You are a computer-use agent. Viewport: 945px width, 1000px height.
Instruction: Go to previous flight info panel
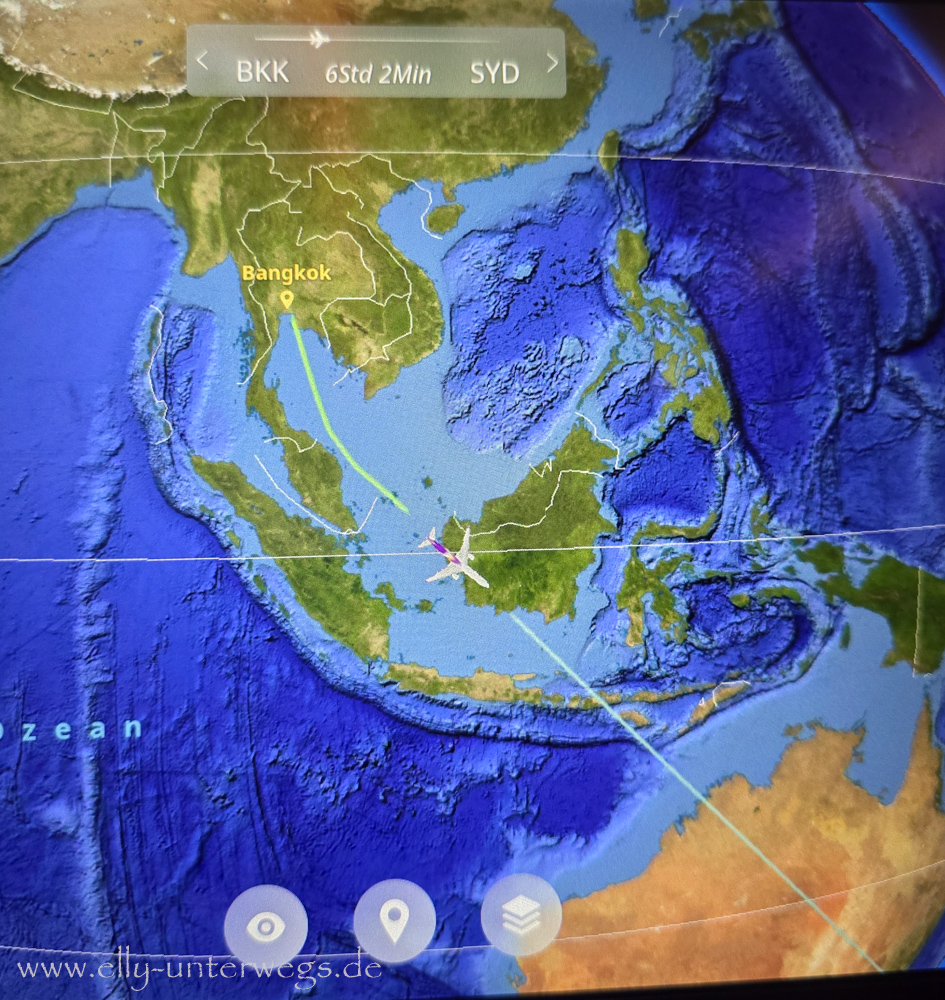pos(202,61)
